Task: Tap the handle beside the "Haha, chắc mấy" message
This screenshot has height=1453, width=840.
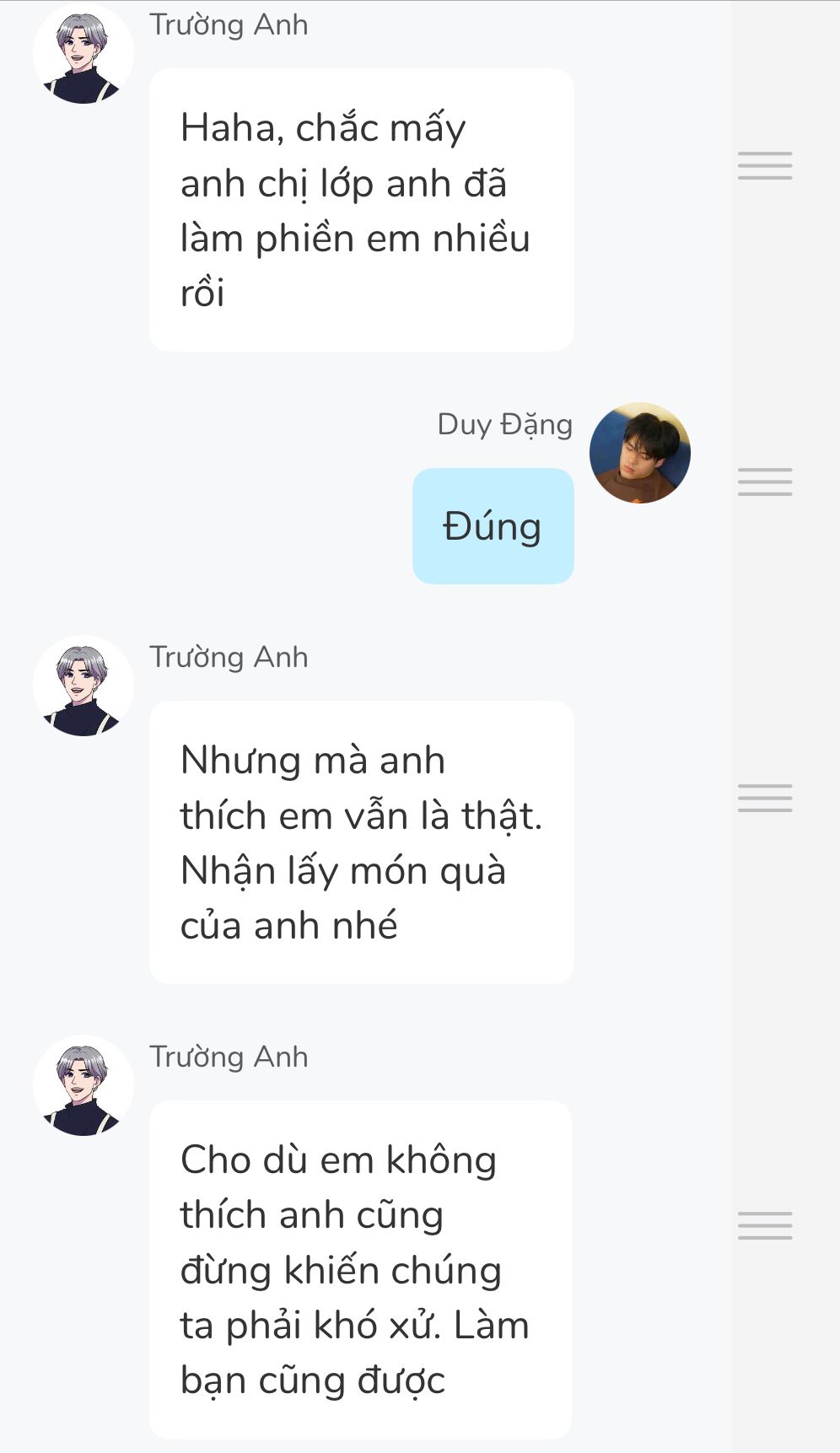Action: tap(764, 165)
